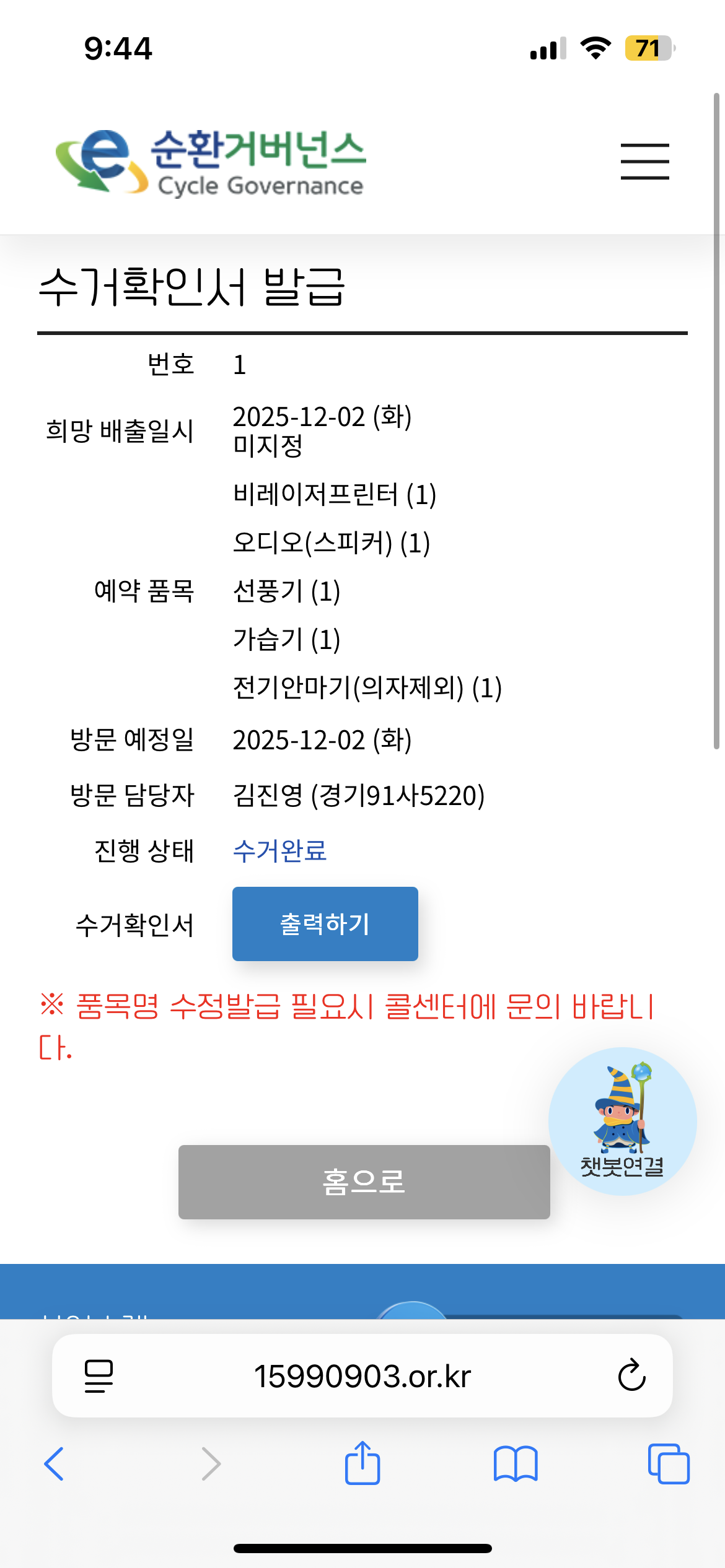
Task: Show open Safari tabs
Action: tap(668, 1464)
